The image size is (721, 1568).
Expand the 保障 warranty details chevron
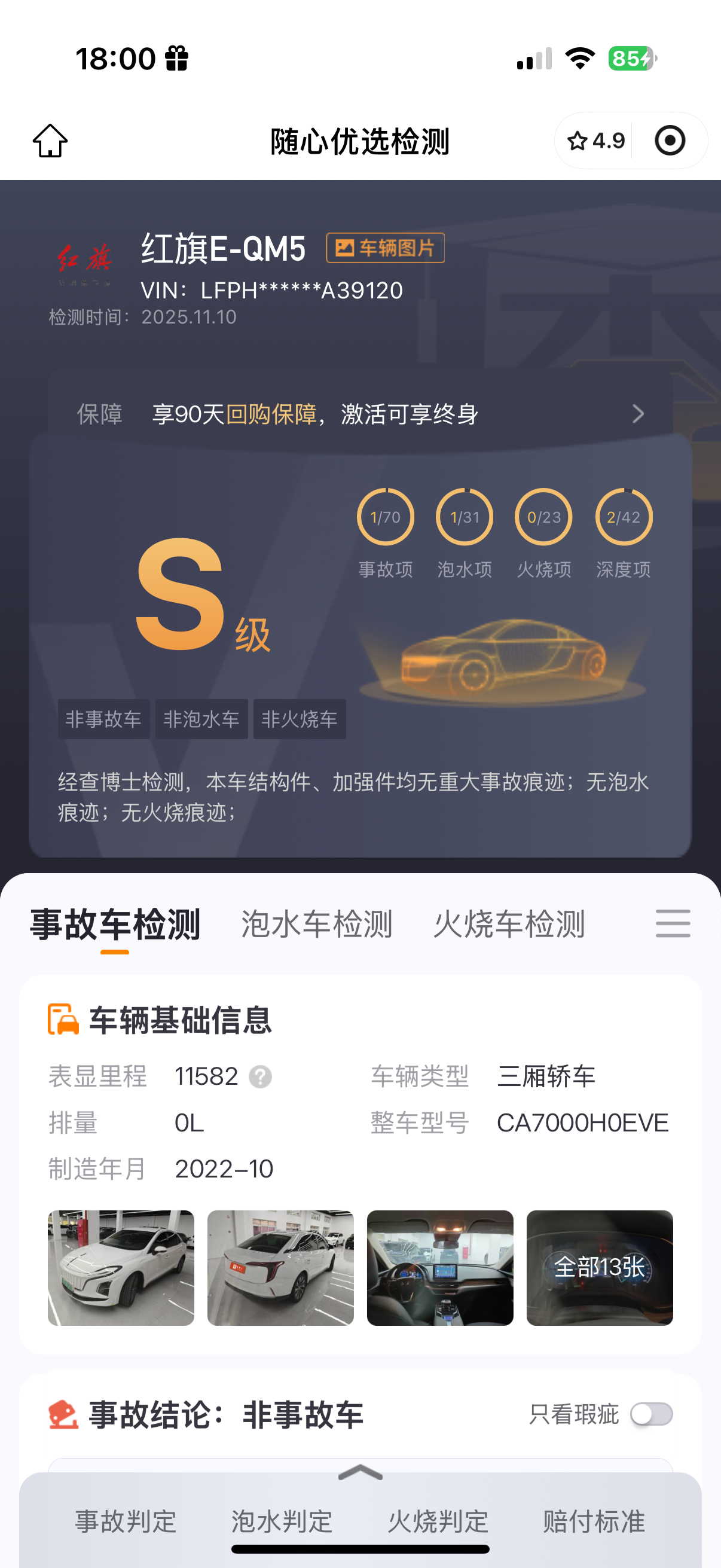pyautogui.click(x=638, y=414)
